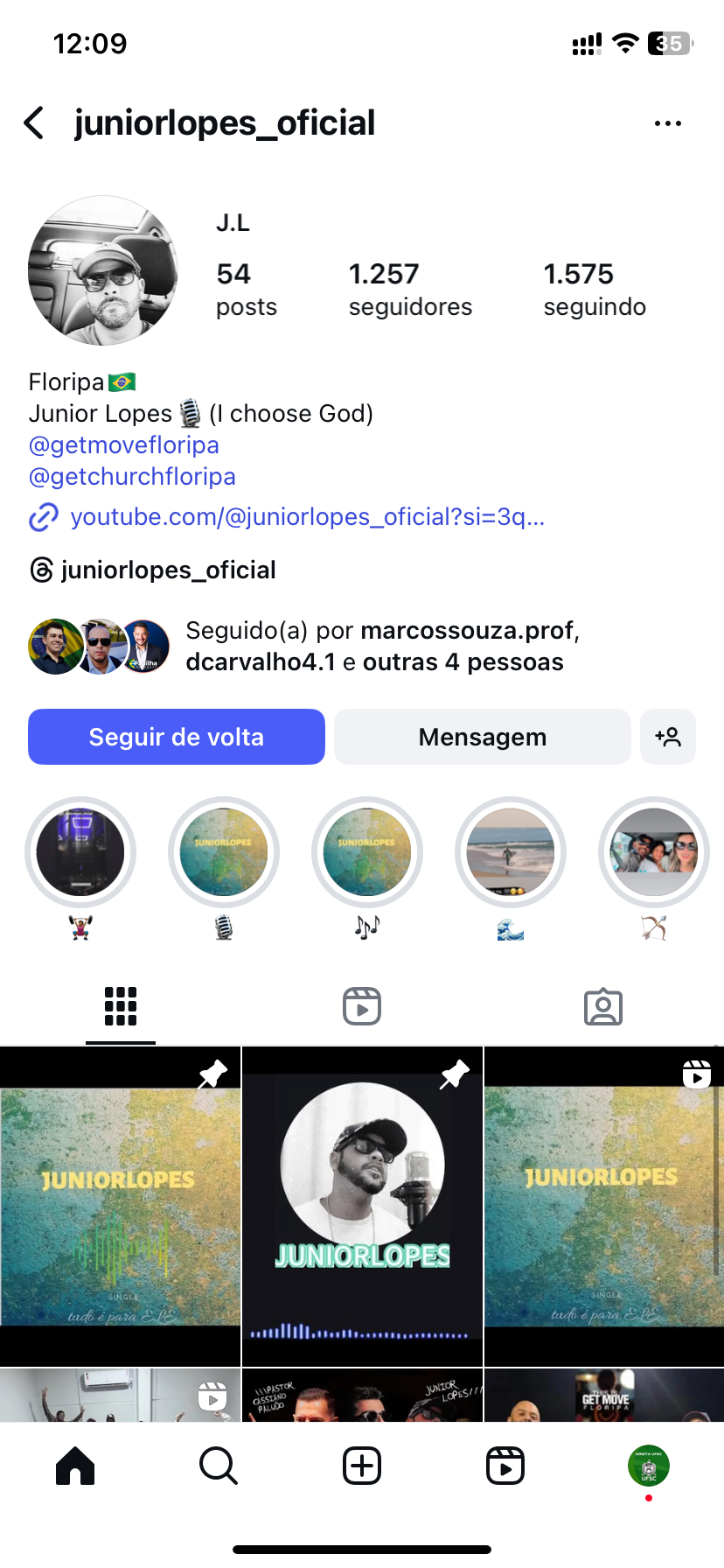The height and width of the screenshot is (1568, 724).
Task: Go back using the top-left arrow
Action: click(x=34, y=123)
